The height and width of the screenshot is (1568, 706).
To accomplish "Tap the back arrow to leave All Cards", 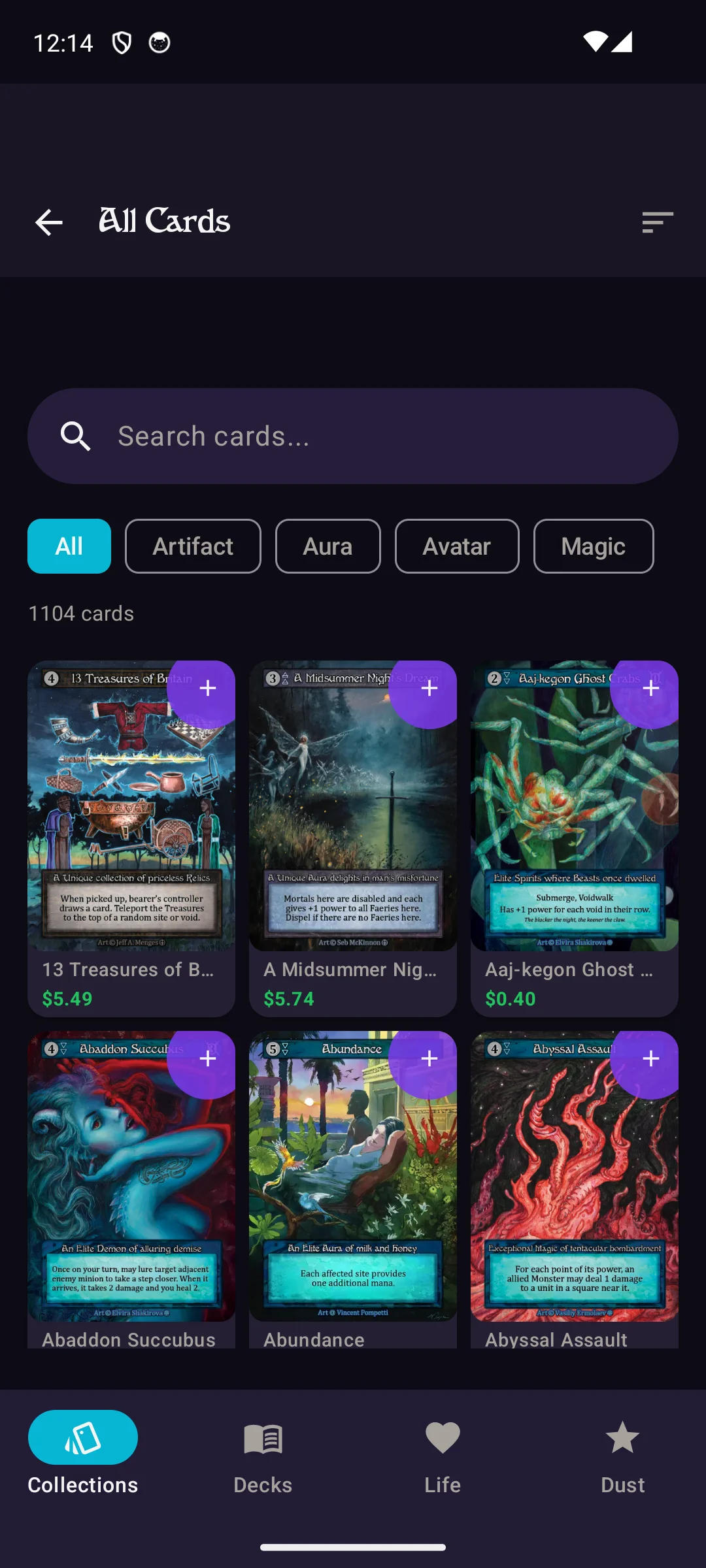I will coord(48,223).
